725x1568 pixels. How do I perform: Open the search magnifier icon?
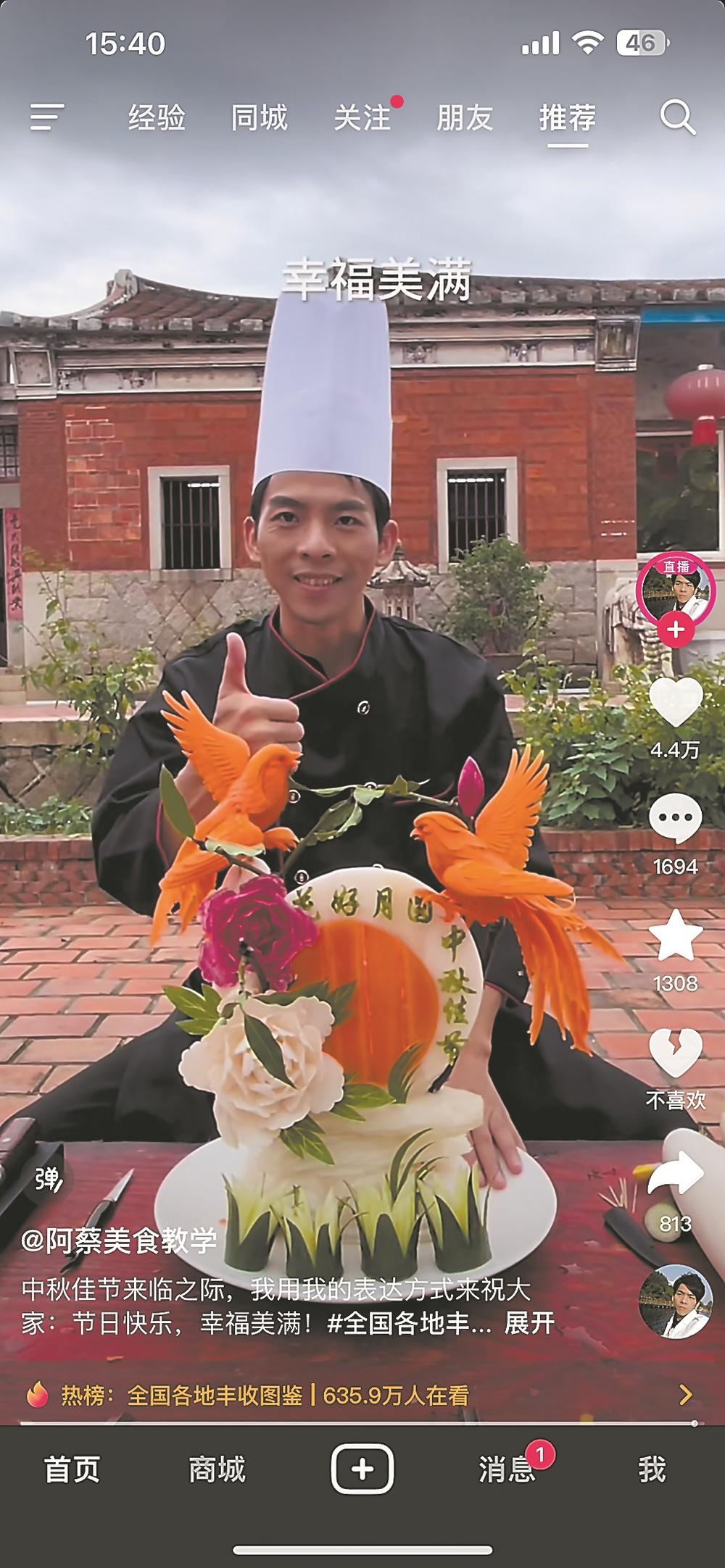[x=677, y=117]
